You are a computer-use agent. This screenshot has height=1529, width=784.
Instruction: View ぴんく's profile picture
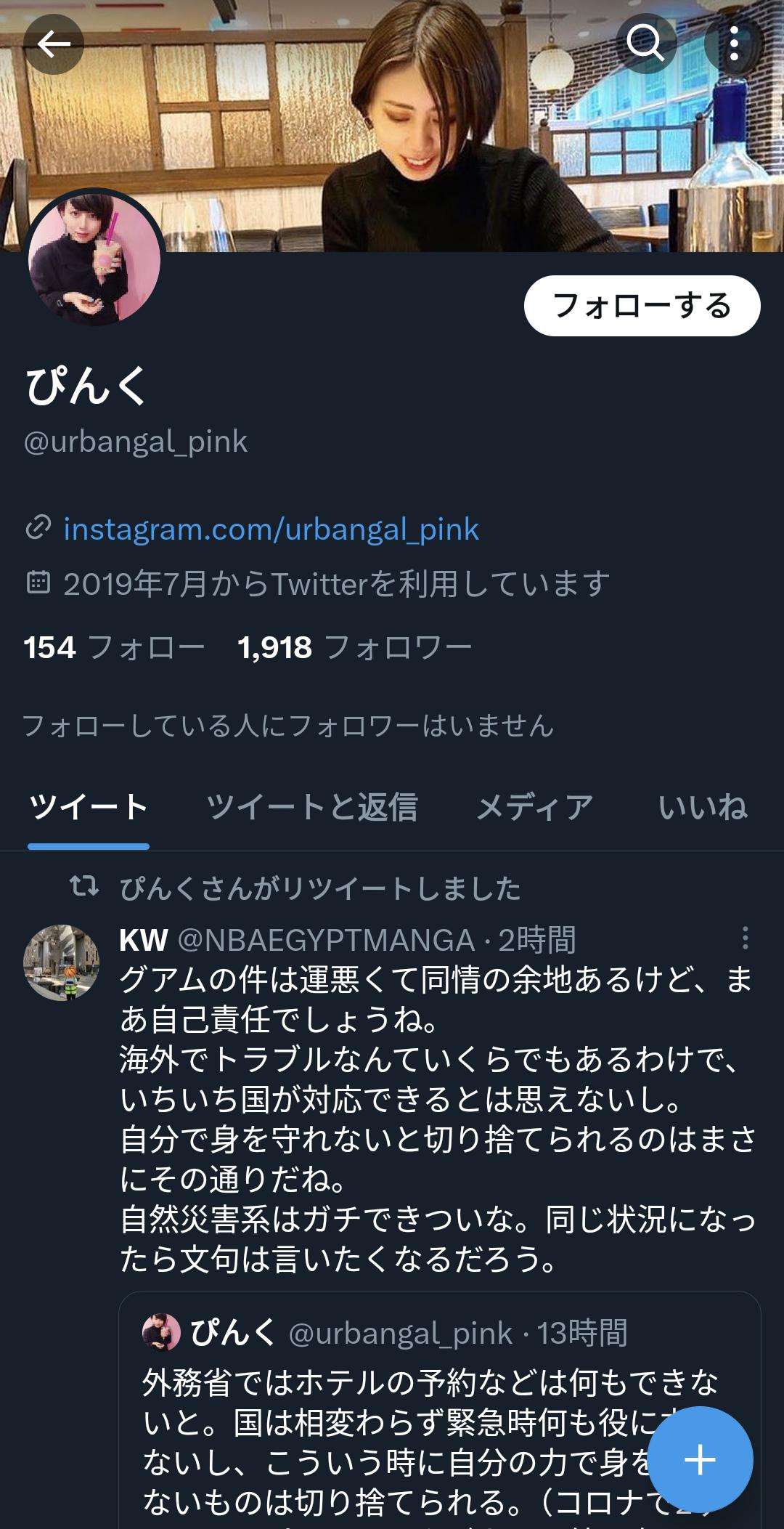(94, 259)
